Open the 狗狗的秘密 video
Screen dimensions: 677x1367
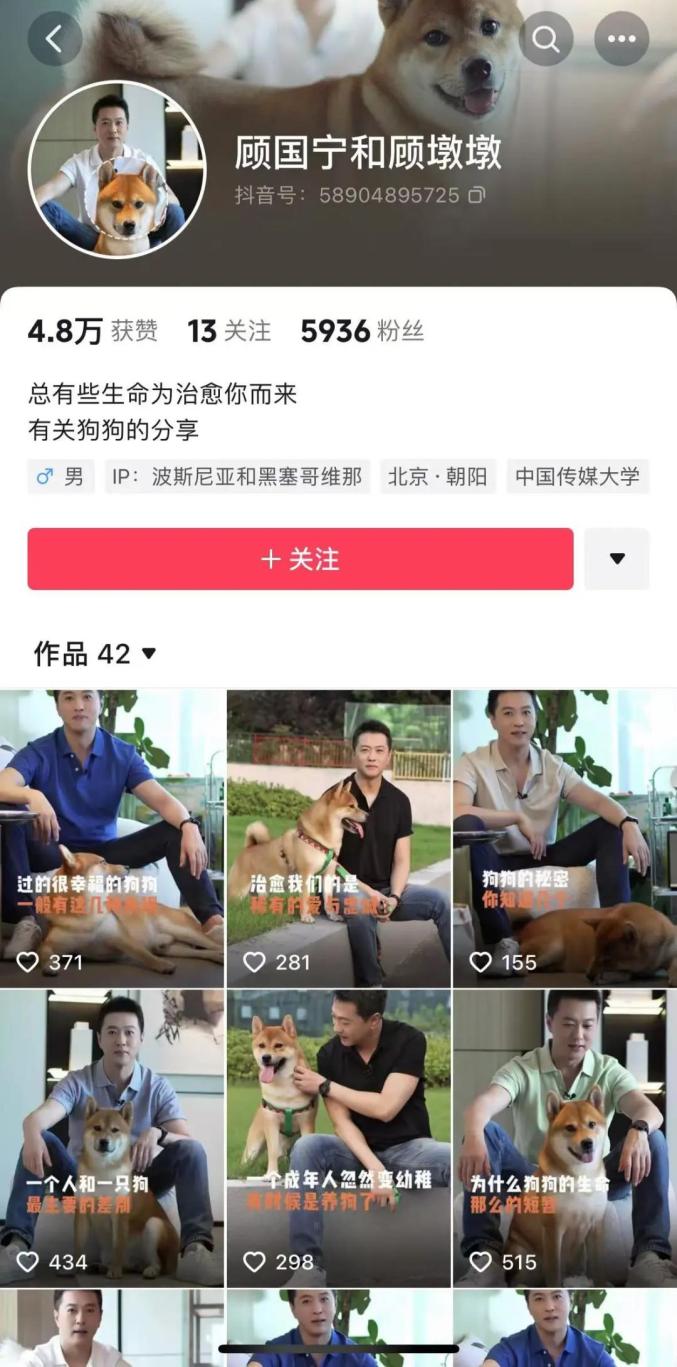[564, 838]
